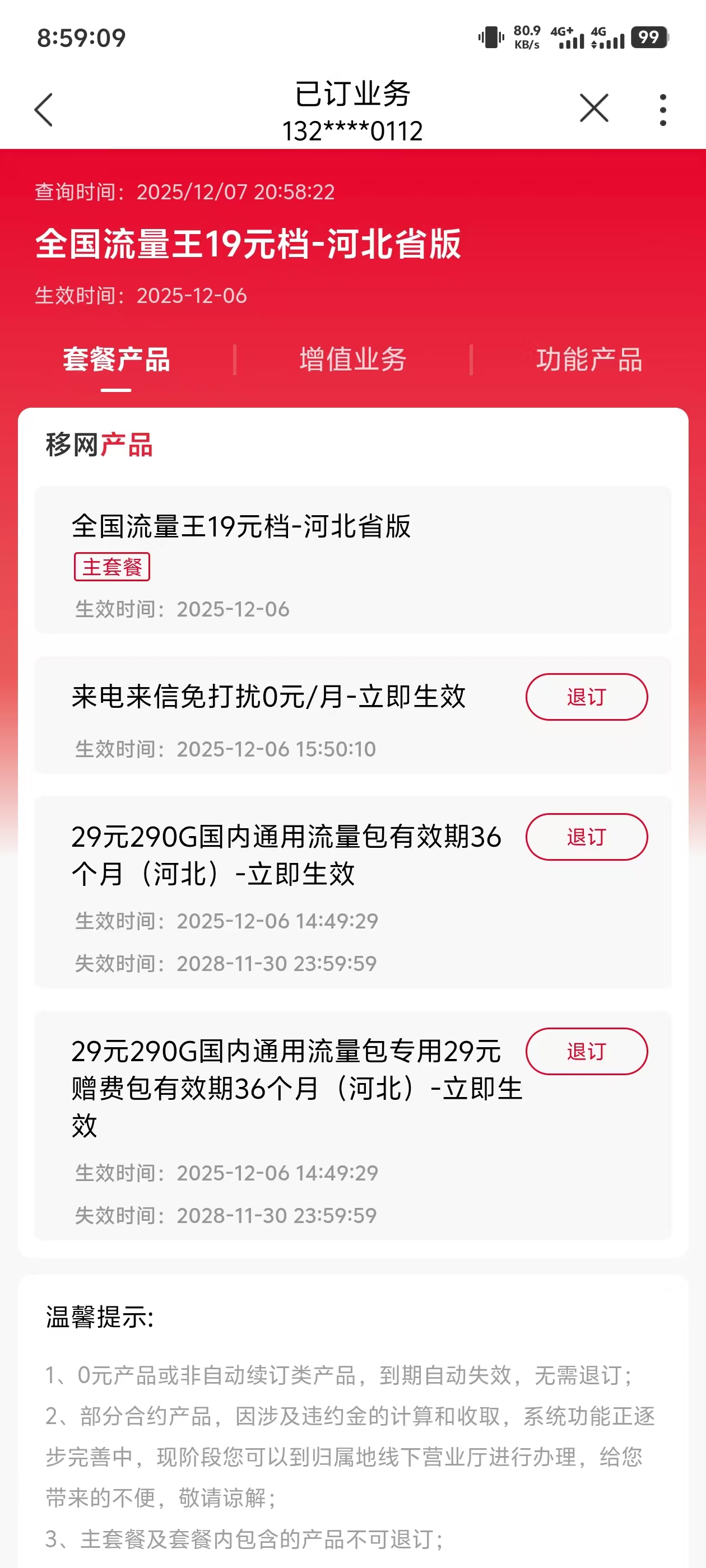Switch to the 功能产品 tab

click(x=589, y=360)
